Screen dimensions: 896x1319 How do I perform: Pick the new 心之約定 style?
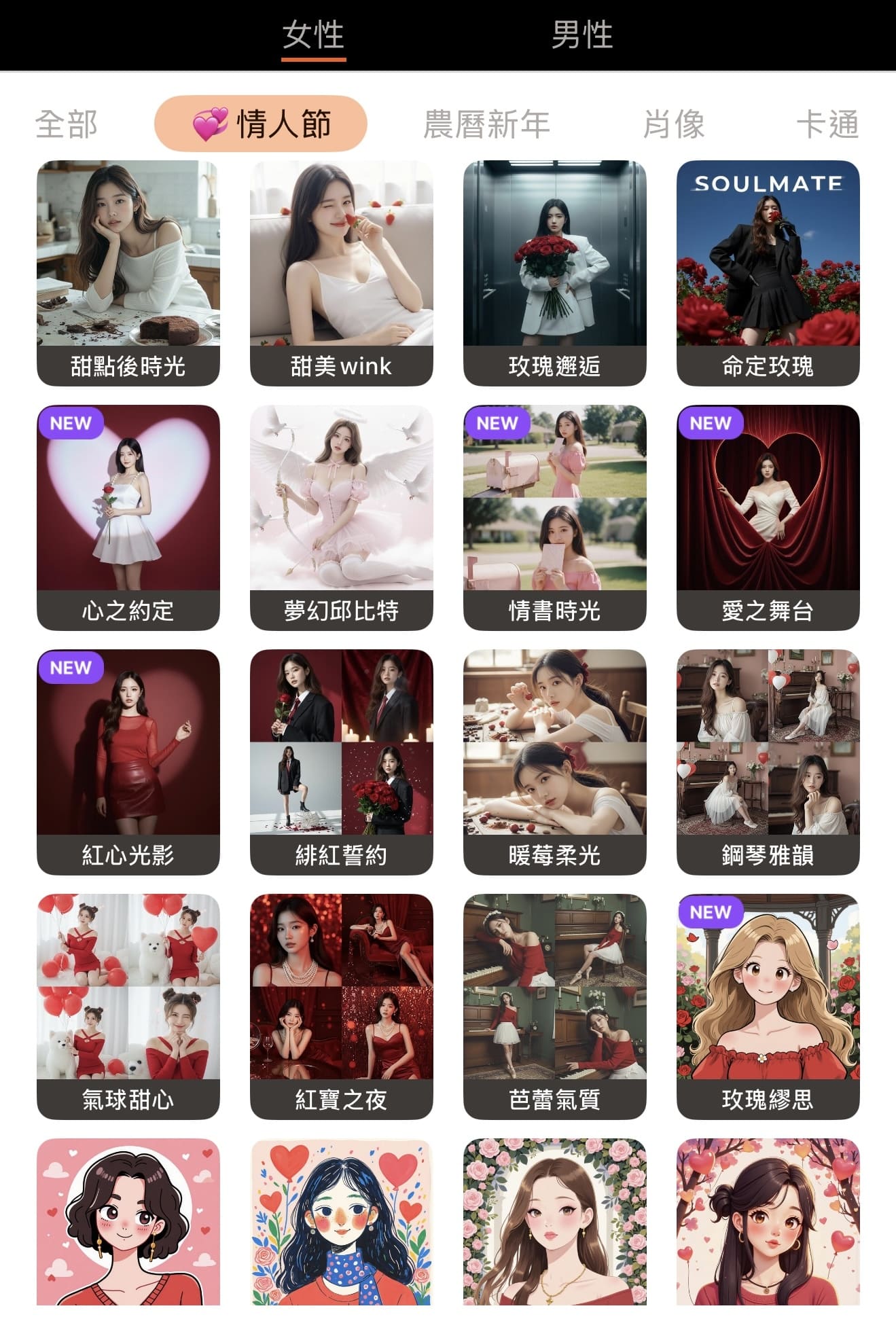[x=128, y=516]
